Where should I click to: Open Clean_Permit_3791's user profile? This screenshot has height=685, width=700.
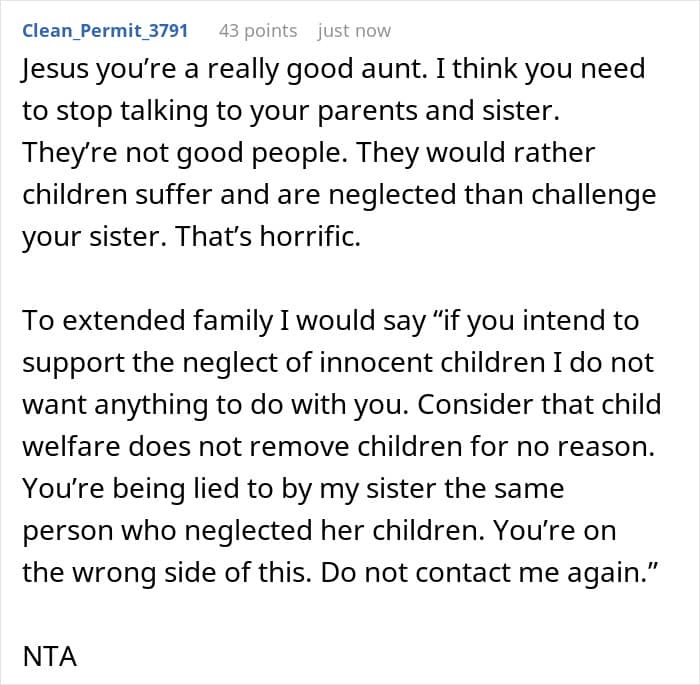[105, 31]
